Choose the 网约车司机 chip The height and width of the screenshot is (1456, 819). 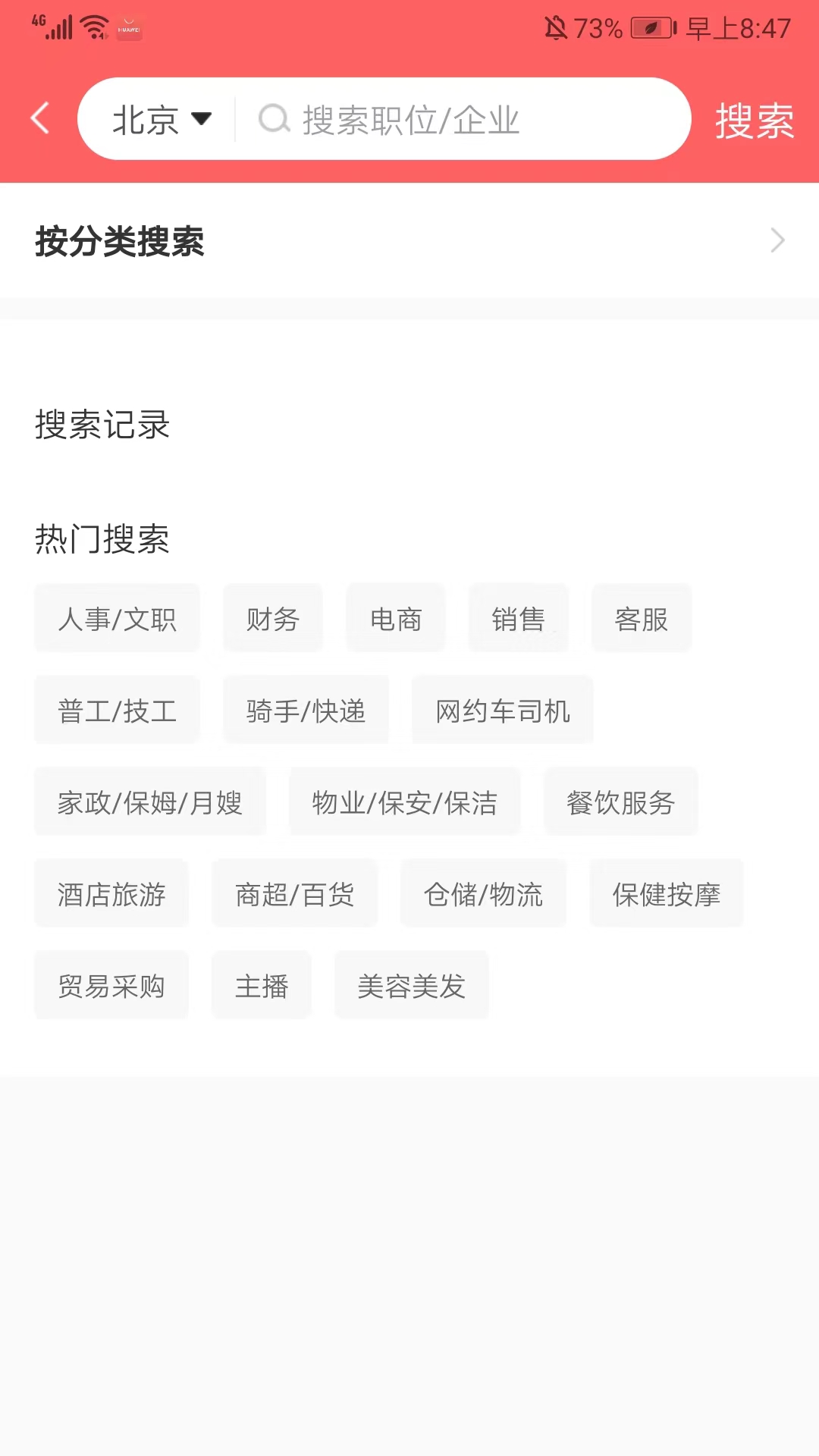pyautogui.click(x=503, y=711)
